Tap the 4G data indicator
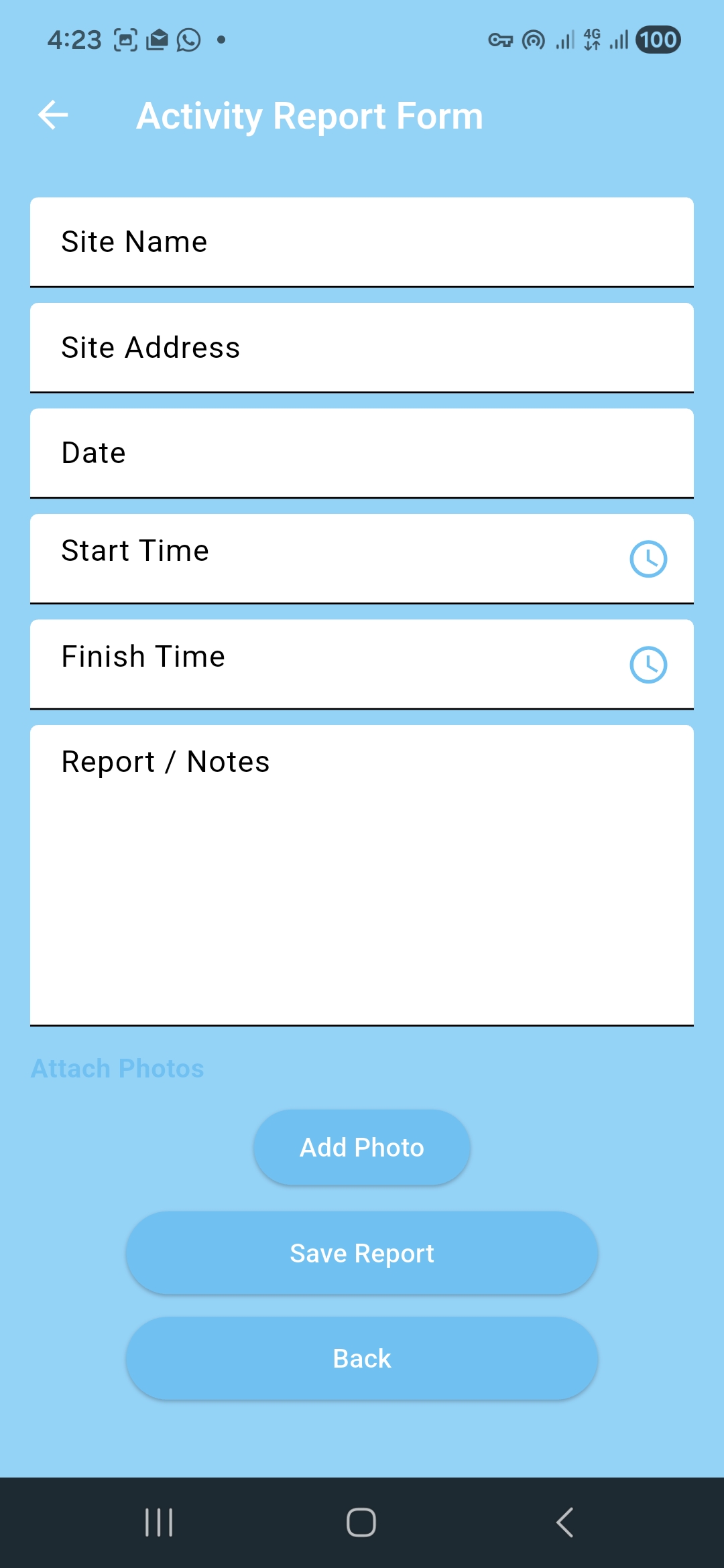Screen dimensions: 724x1568 click(x=593, y=40)
